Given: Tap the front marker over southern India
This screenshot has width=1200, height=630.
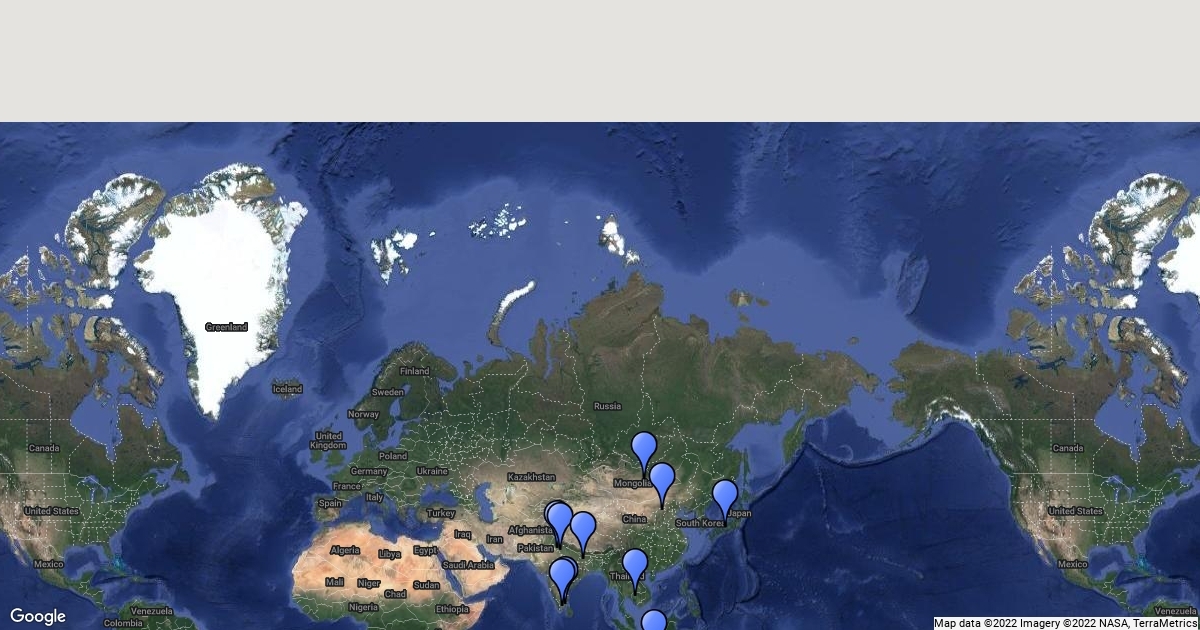Looking at the screenshot, I should click(562, 577).
